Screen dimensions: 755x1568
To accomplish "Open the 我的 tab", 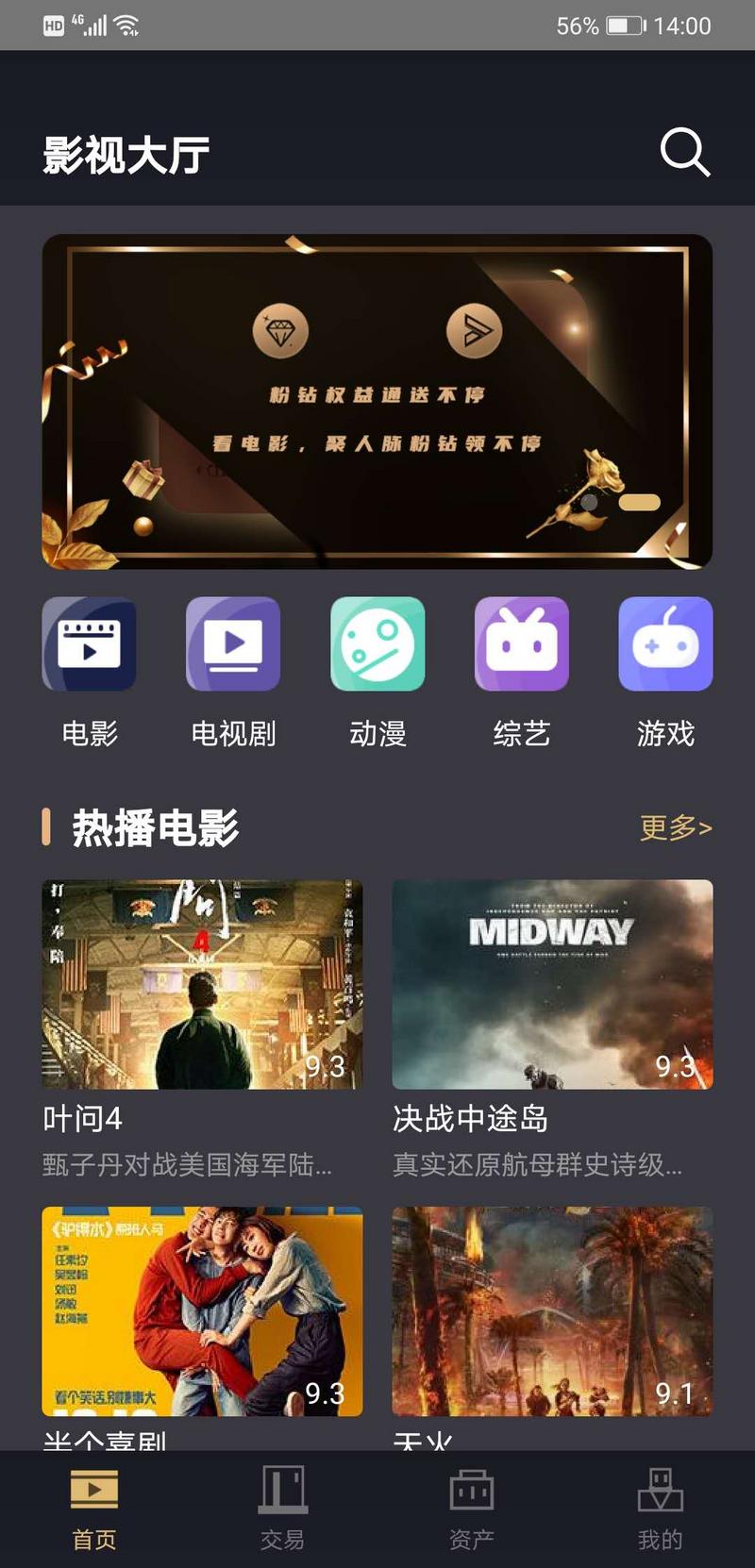I will tap(660, 1509).
